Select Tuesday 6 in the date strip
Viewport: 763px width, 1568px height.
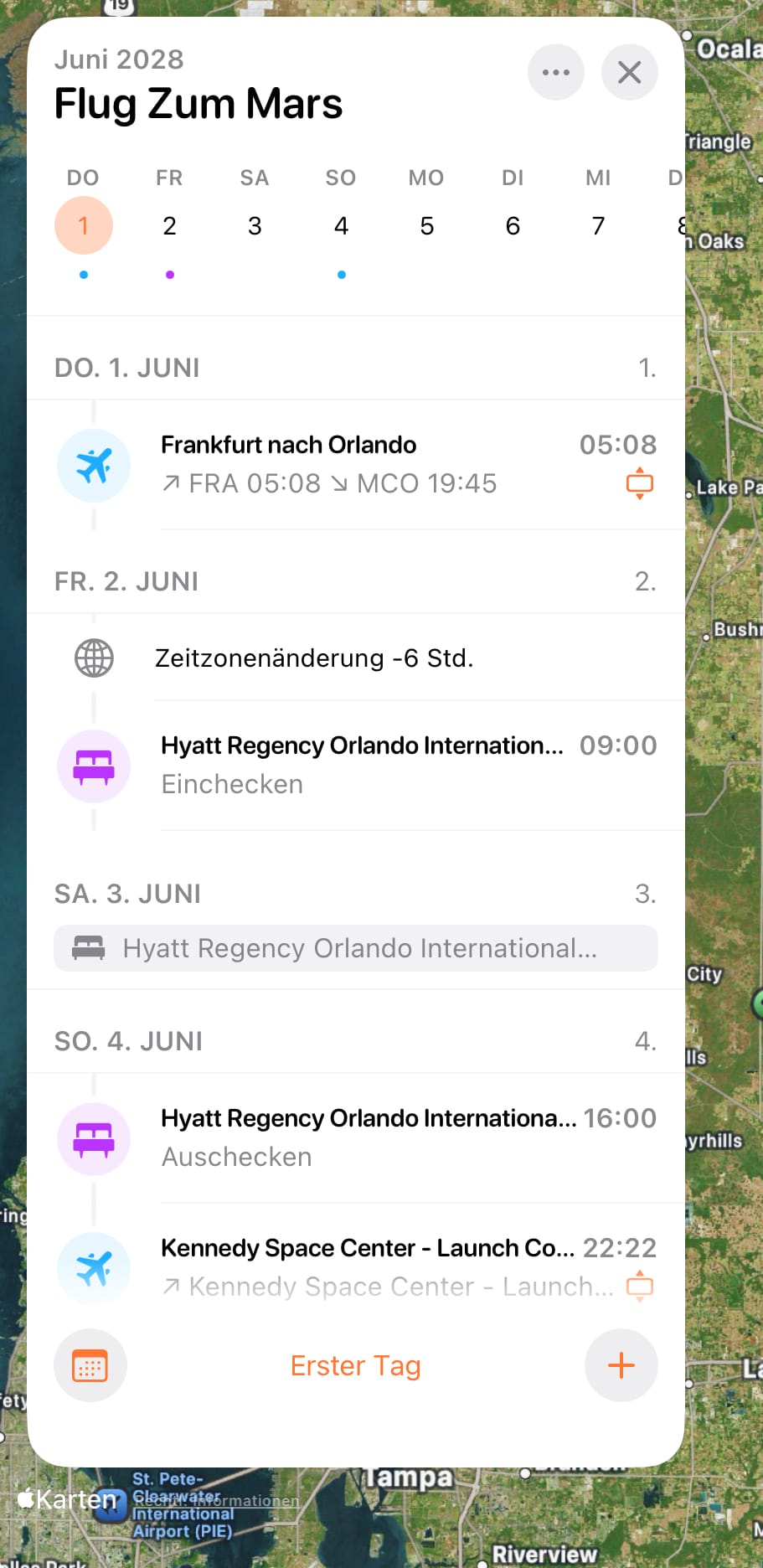click(513, 225)
